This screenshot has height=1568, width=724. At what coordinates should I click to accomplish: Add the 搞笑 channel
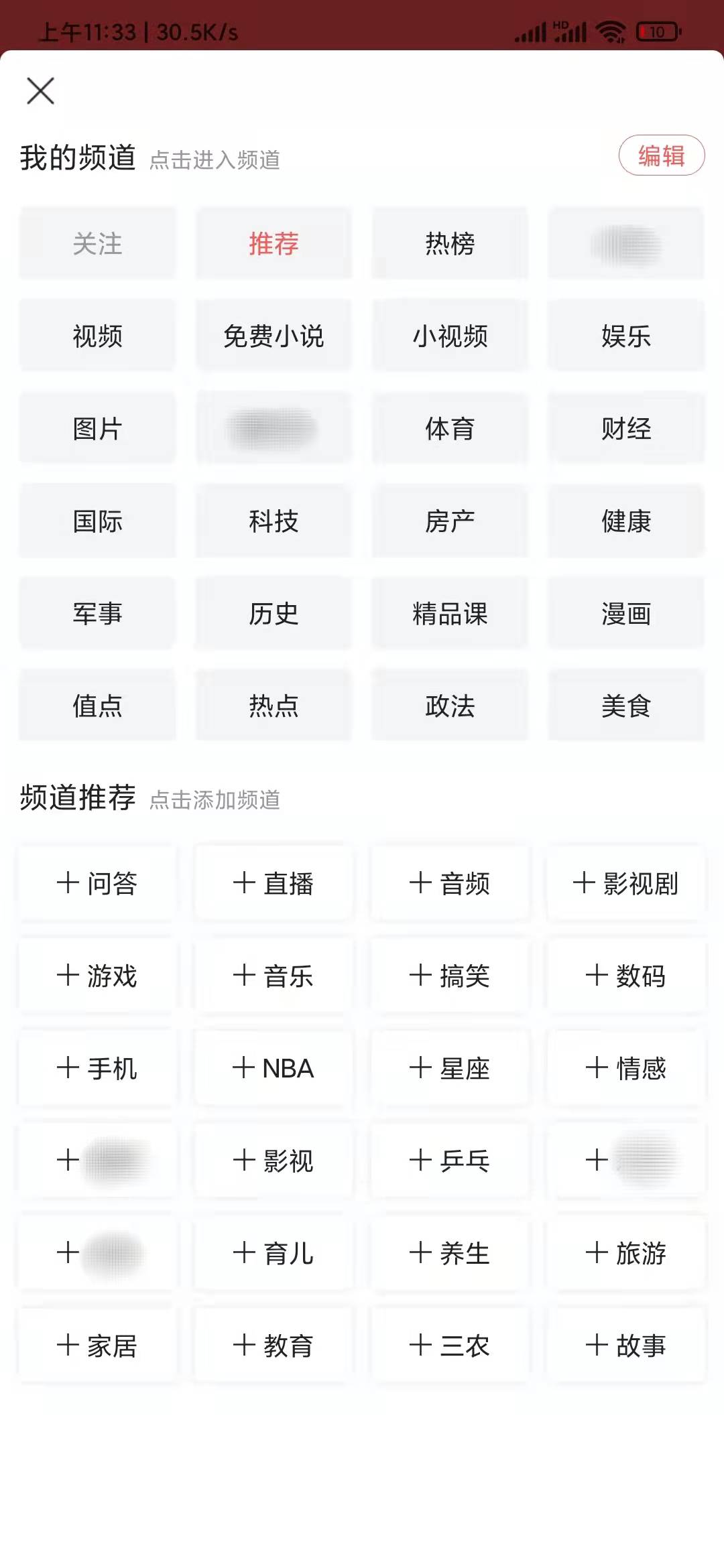coord(450,977)
